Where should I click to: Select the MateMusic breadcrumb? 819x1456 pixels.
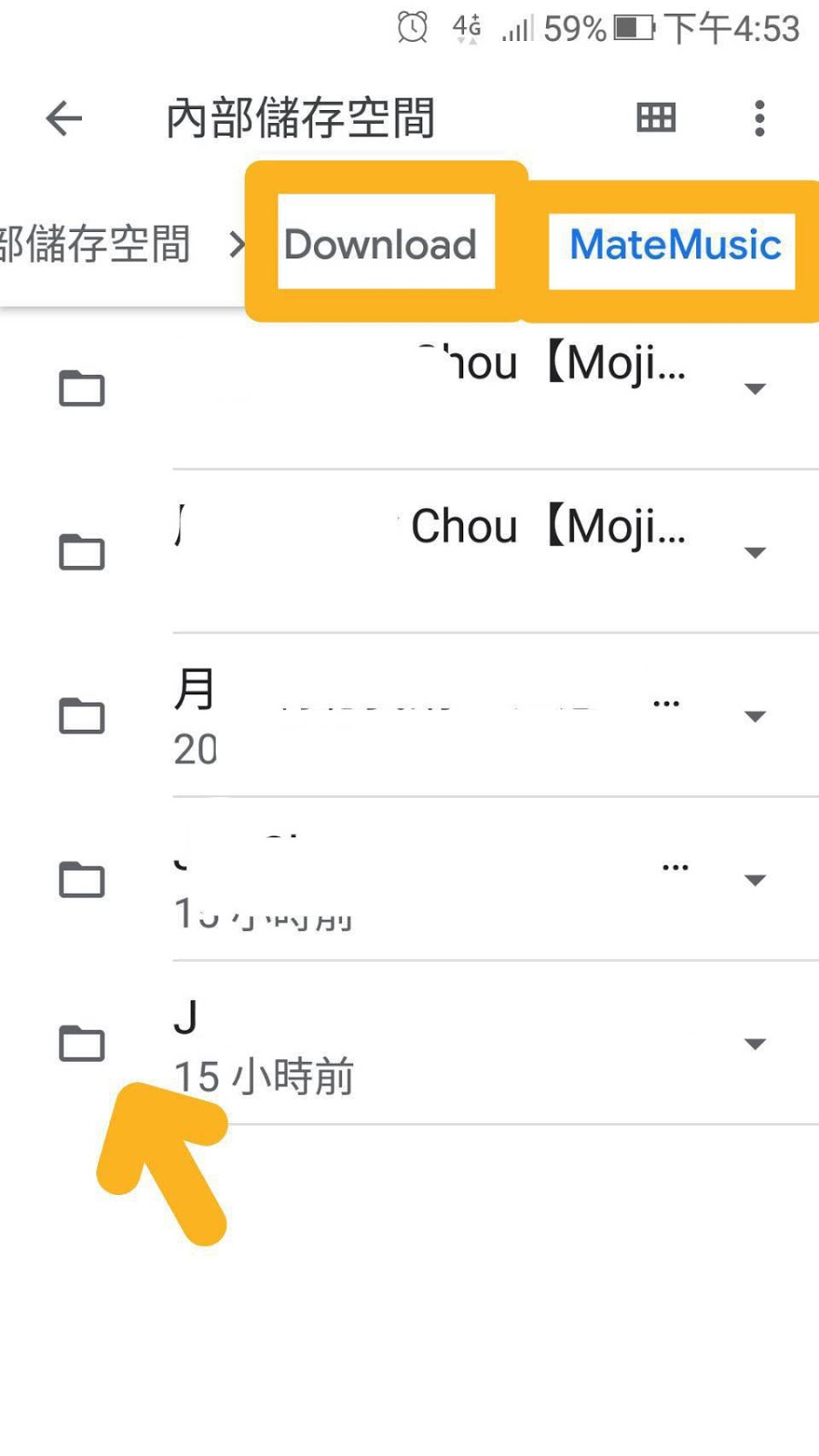pyautogui.click(x=674, y=244)
